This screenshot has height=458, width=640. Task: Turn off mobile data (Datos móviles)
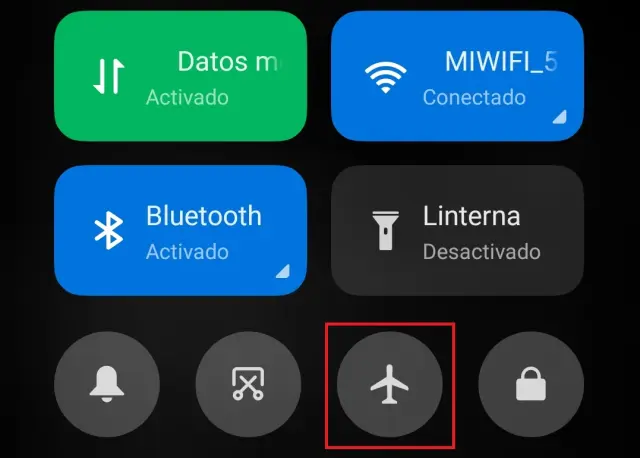[180, 76]
